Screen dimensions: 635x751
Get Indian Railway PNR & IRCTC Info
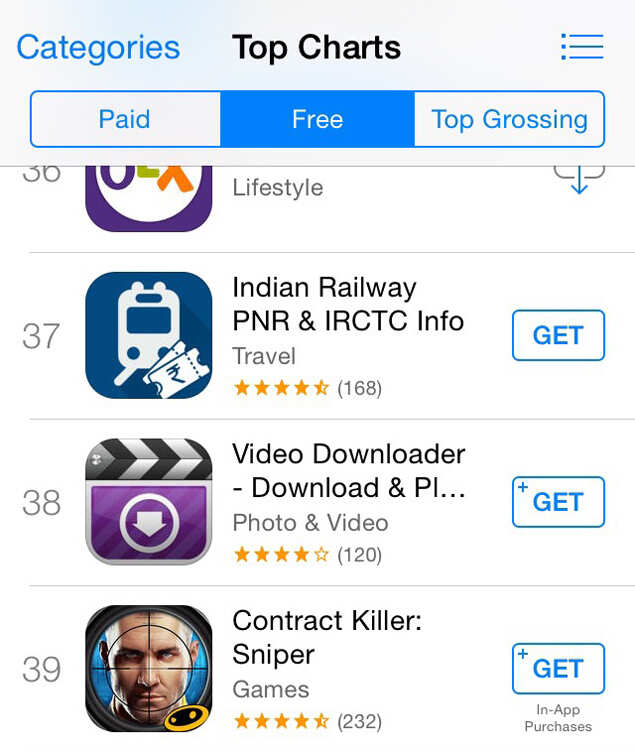(558, 335)
